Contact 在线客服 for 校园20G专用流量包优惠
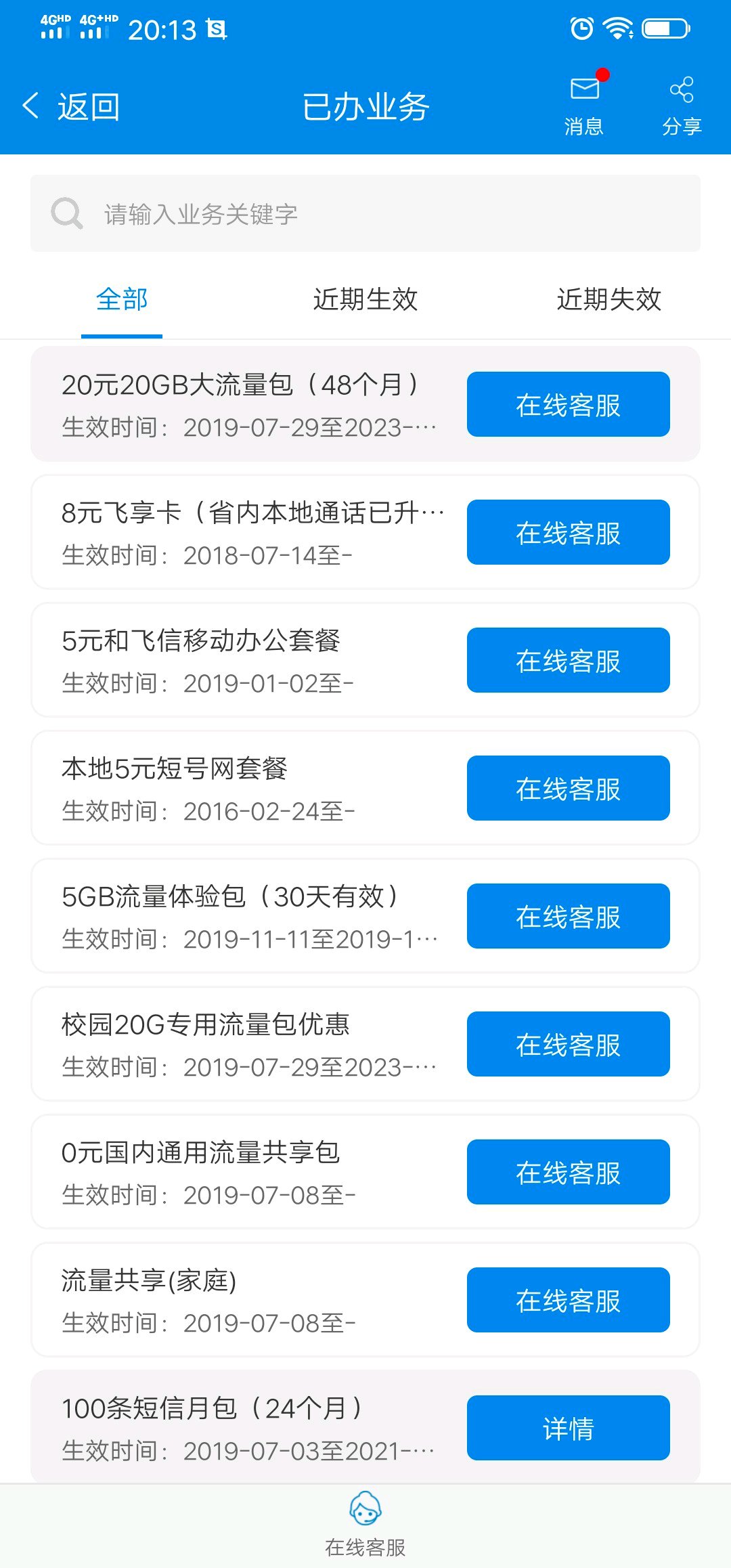The width and height of the screenshot is (731, 1568). pos(568,1044)
